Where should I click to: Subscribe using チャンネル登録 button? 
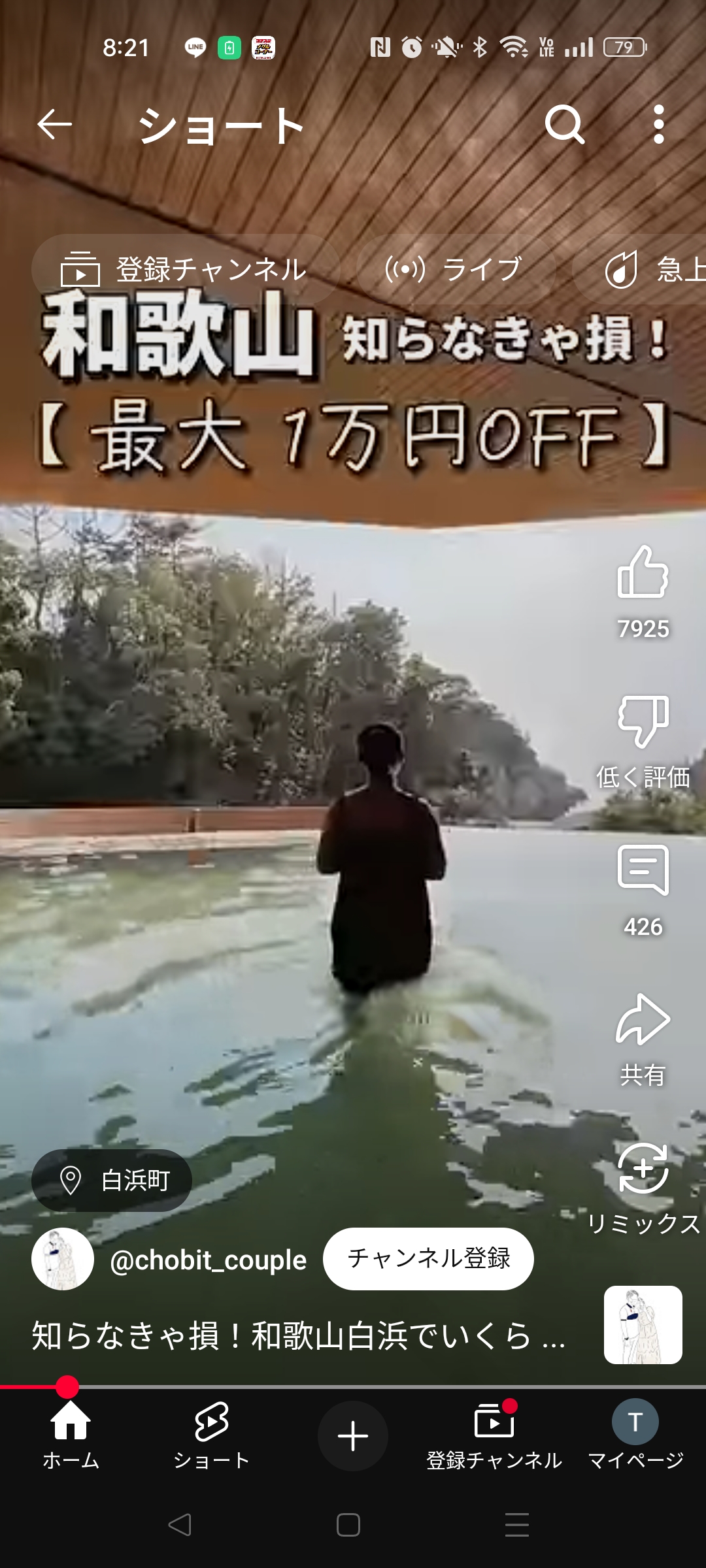point(428,1258)
